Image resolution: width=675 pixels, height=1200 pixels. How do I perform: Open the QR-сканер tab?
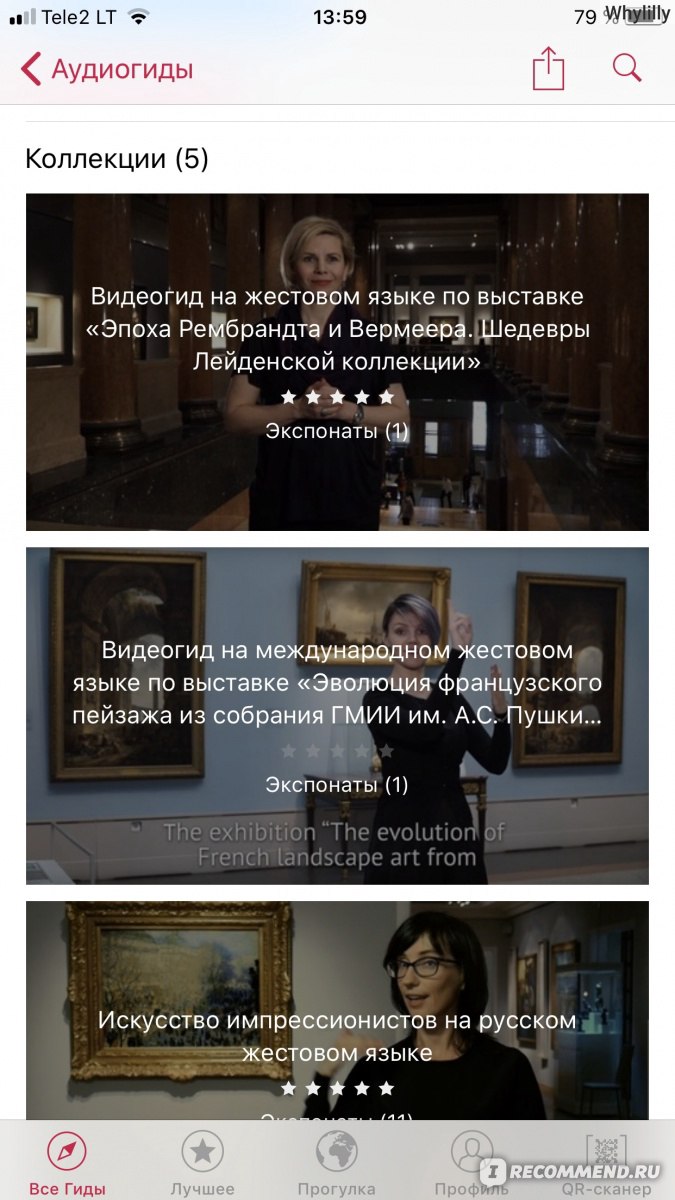click(606, 1160)
